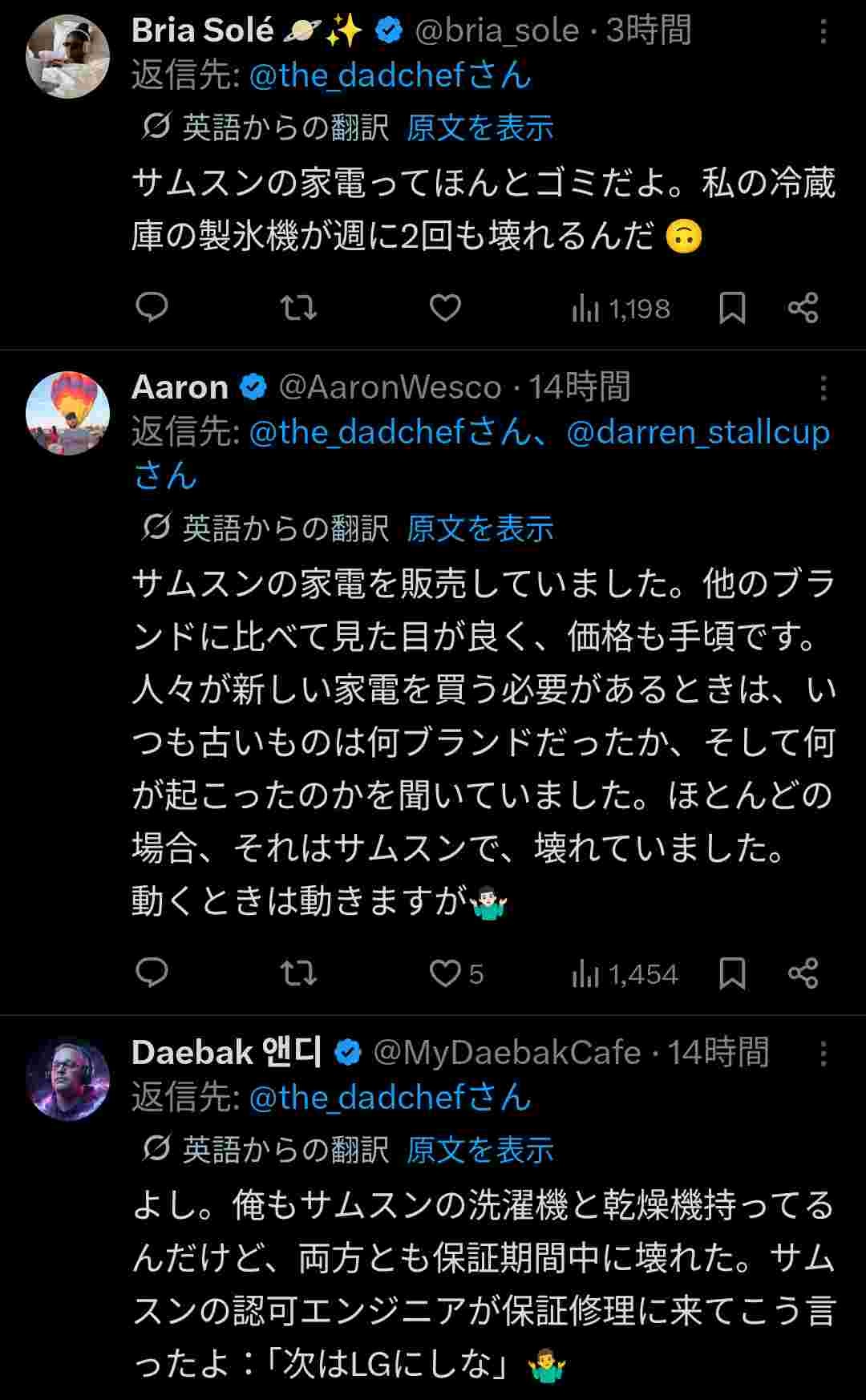Show original text of Daebak's reply

click(x=480, y=1150)
